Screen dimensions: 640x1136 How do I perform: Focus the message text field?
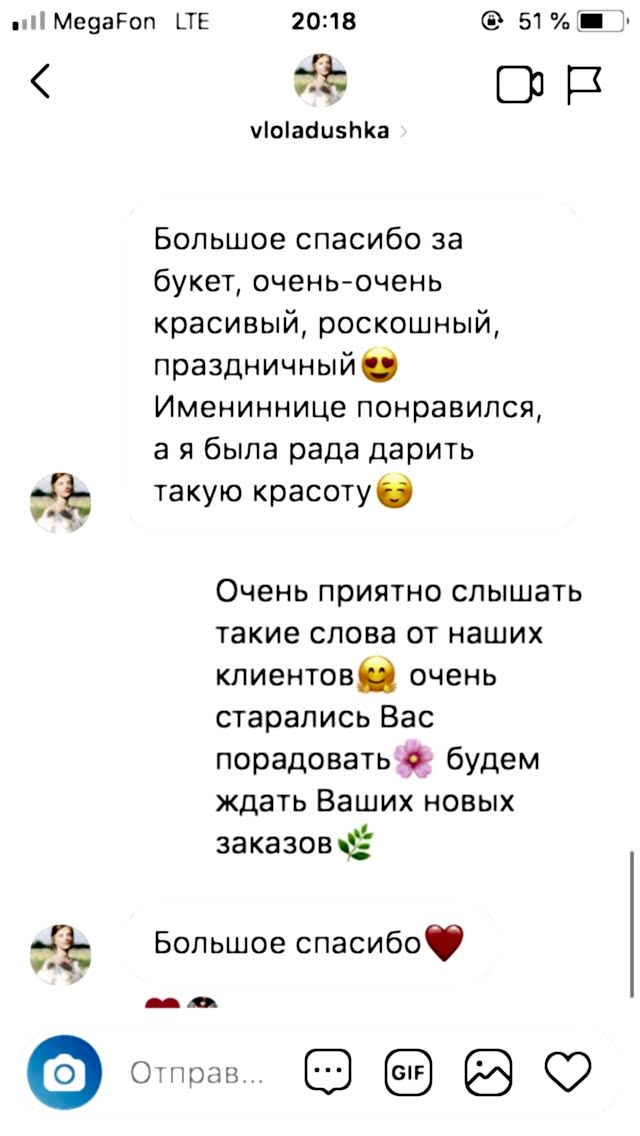[x=198, y=1075]
